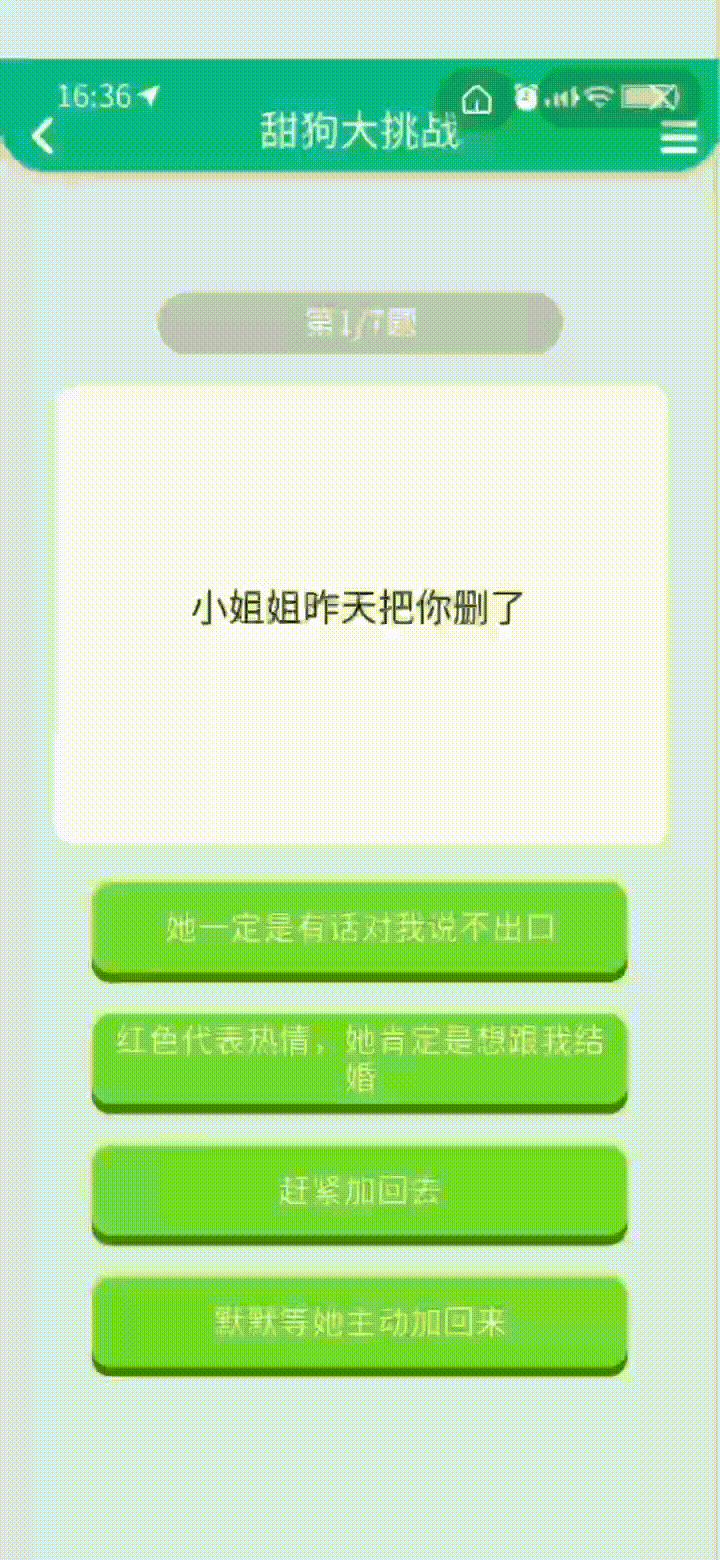Choose 默默等她主动加回来

(x=359, y=1322)
